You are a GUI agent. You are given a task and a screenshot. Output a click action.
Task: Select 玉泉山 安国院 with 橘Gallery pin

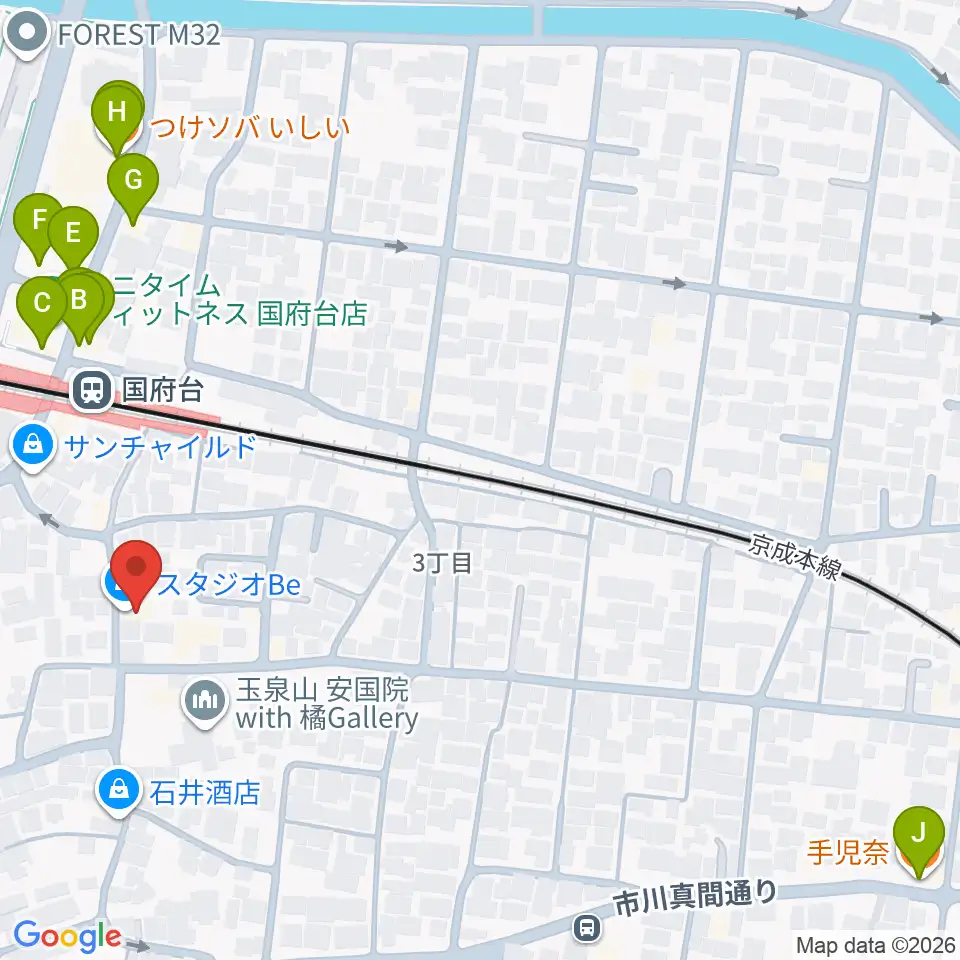205,703
